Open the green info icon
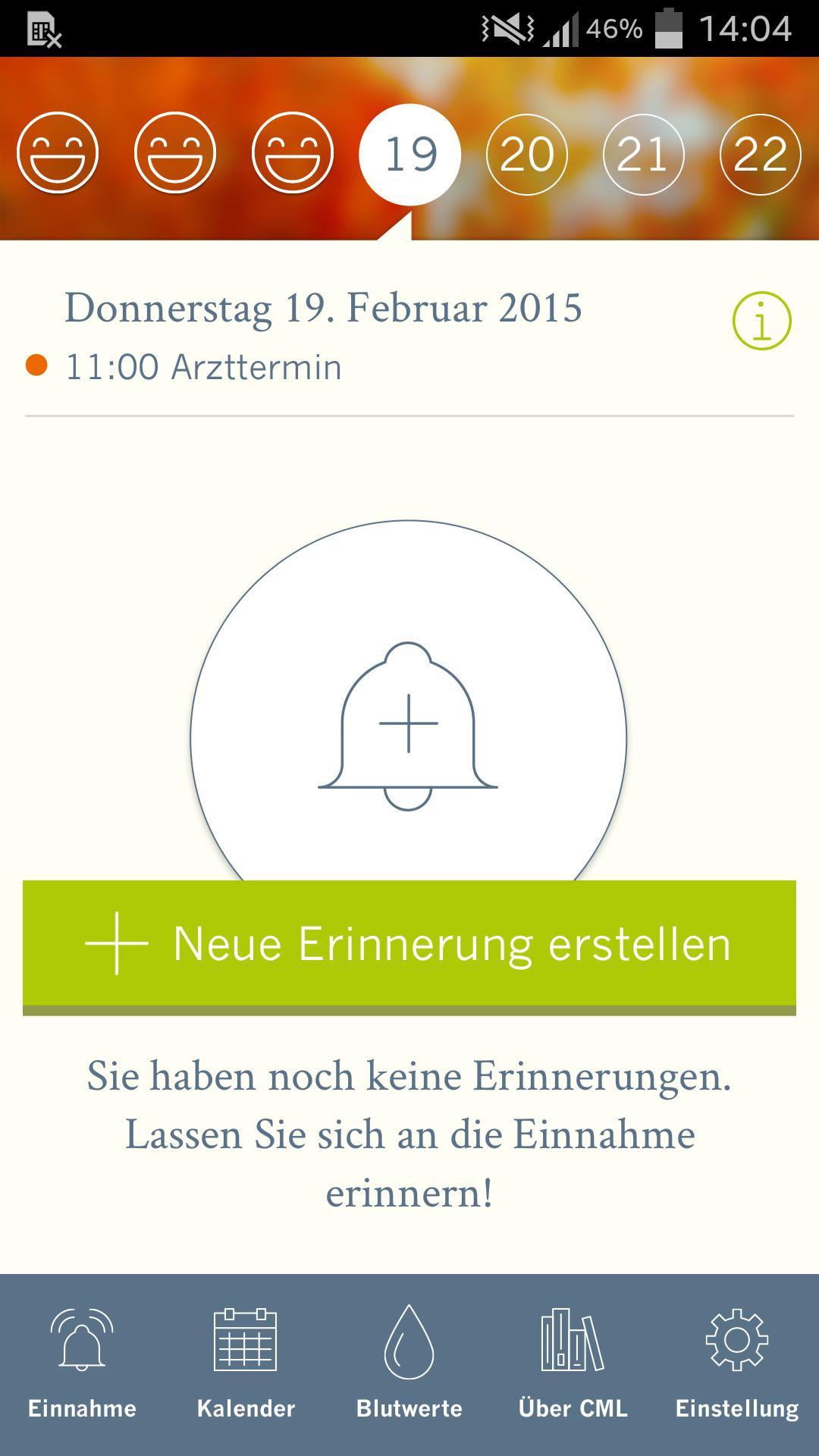819x1456 pixels. coord(761,321)
